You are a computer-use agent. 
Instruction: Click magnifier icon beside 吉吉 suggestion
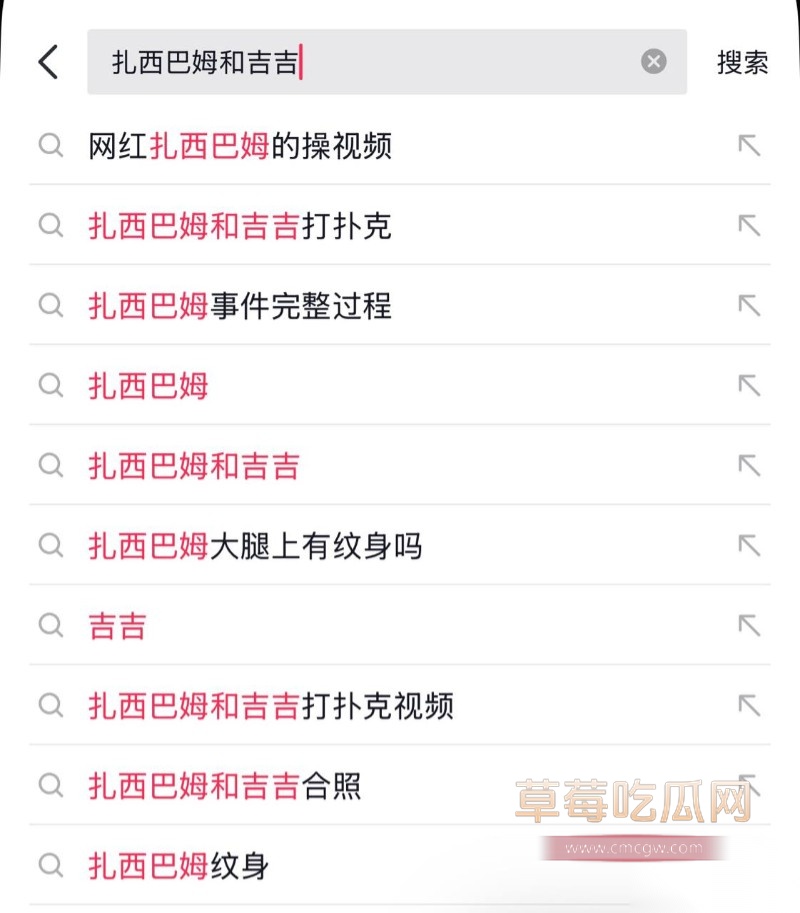pyautogui.click(x=51, y=626)
